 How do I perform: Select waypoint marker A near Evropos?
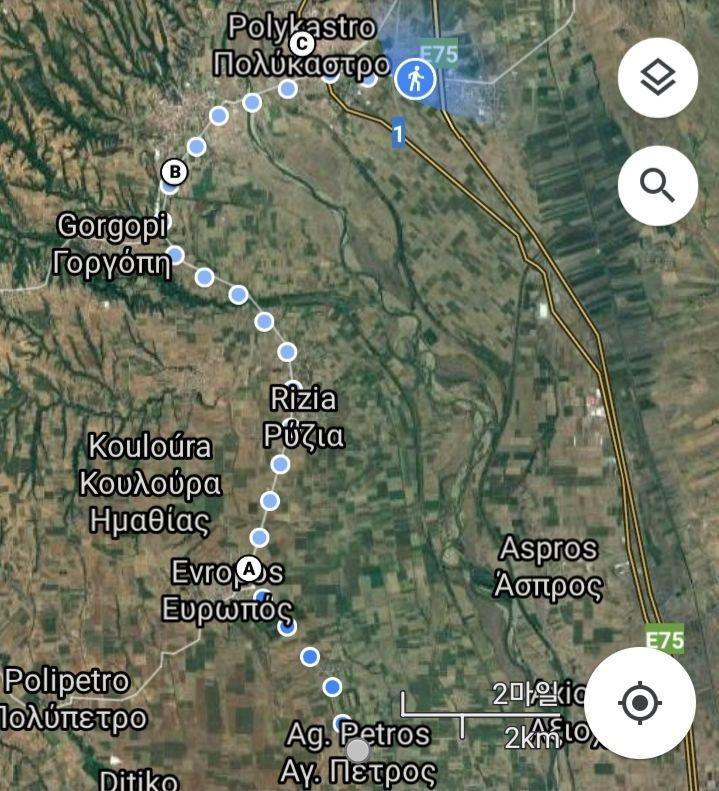coord(249,569)
